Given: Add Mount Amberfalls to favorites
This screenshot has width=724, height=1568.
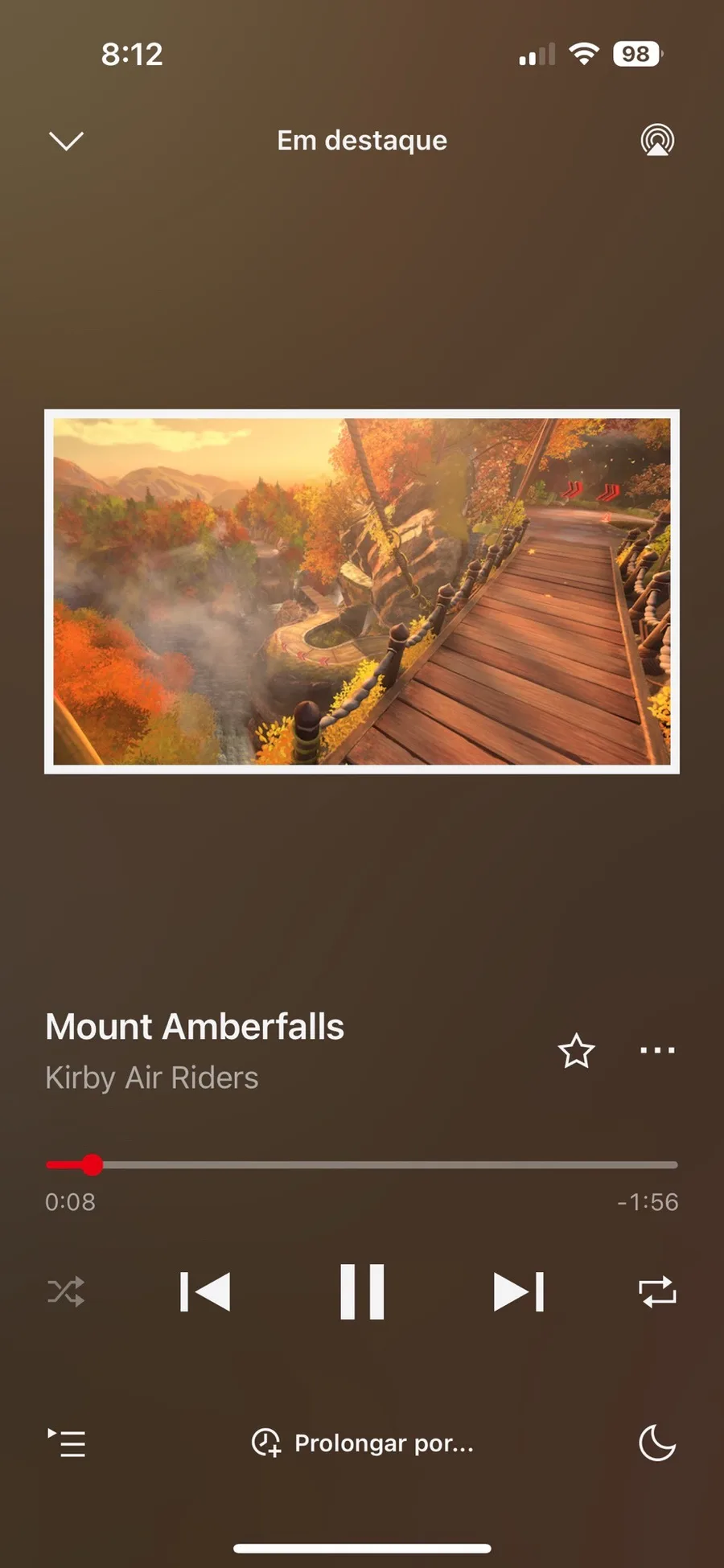Looking at the screenshot, I should pyautogui.click(x=576, y=1051).
